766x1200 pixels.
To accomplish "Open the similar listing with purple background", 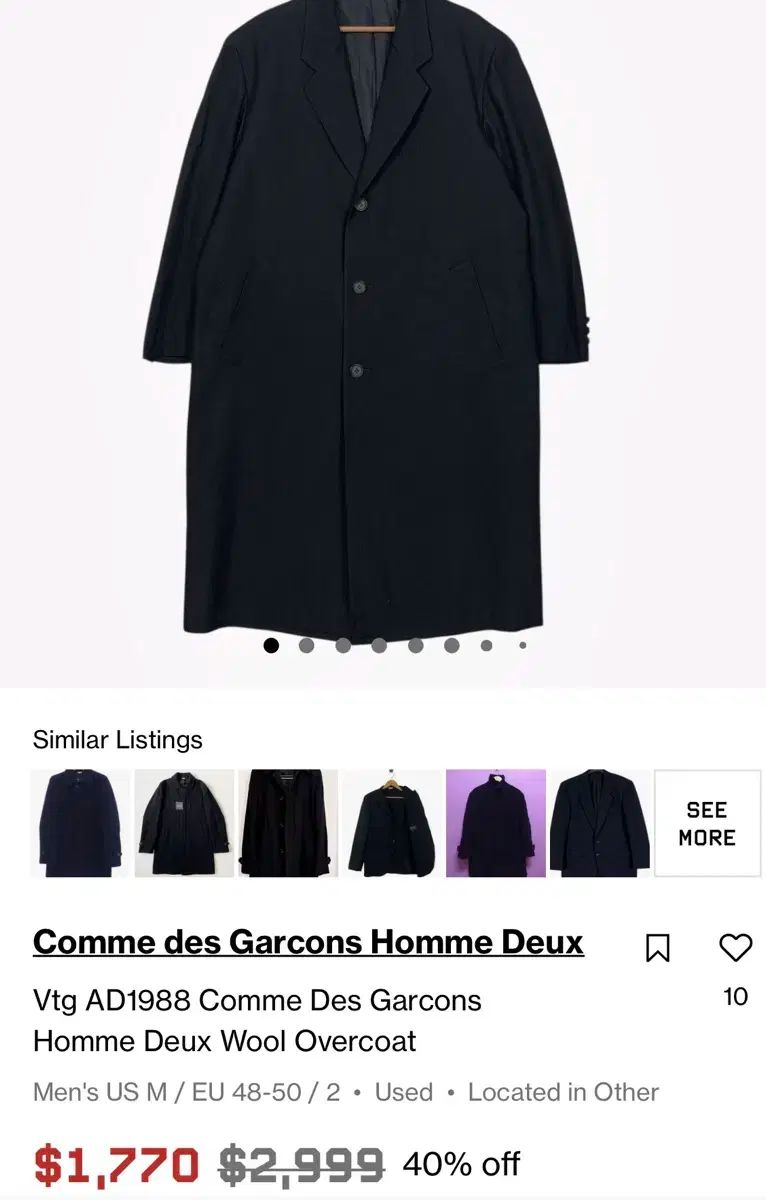I will 496,823.
